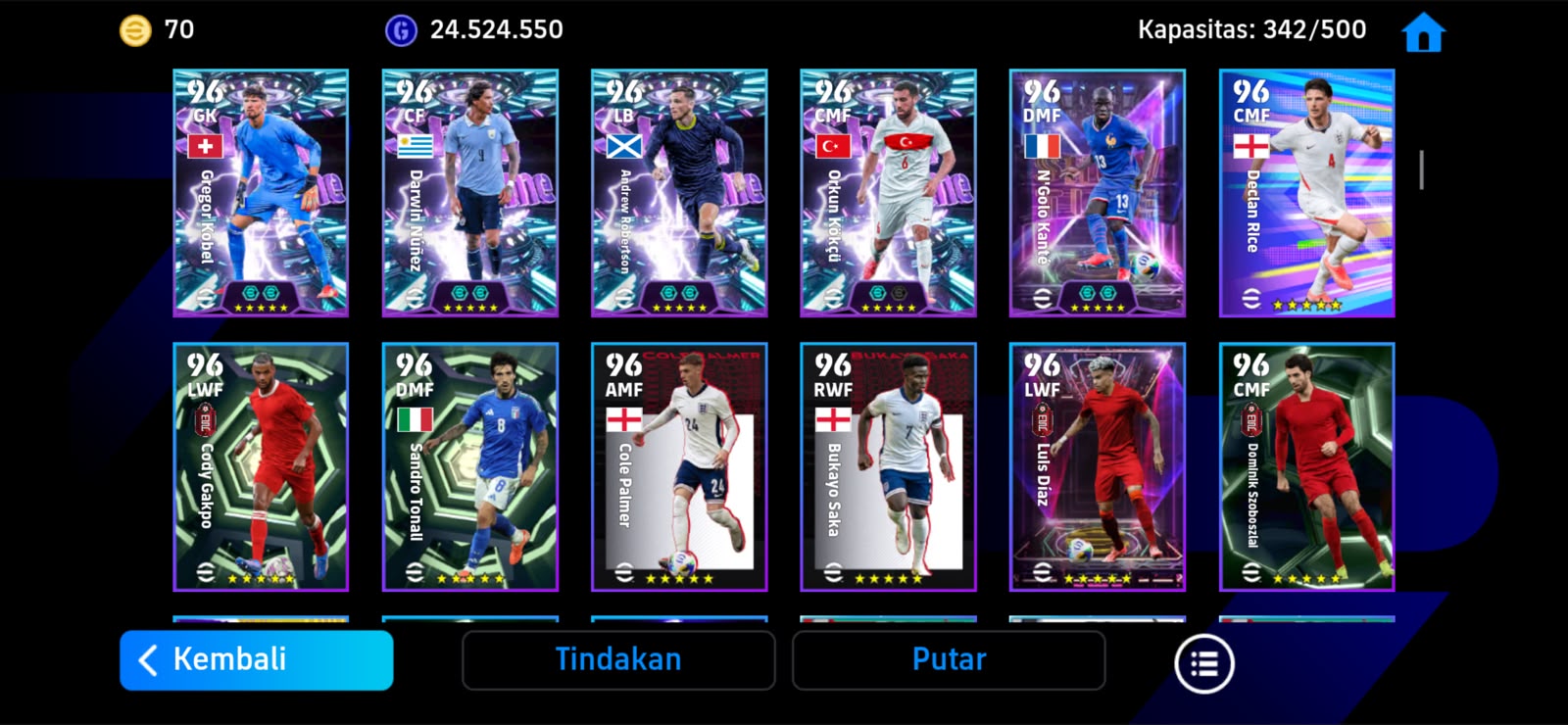Select the Andrew Robertson LB card
Viewport: 1568px width, 725px height.
click(679, 193)
